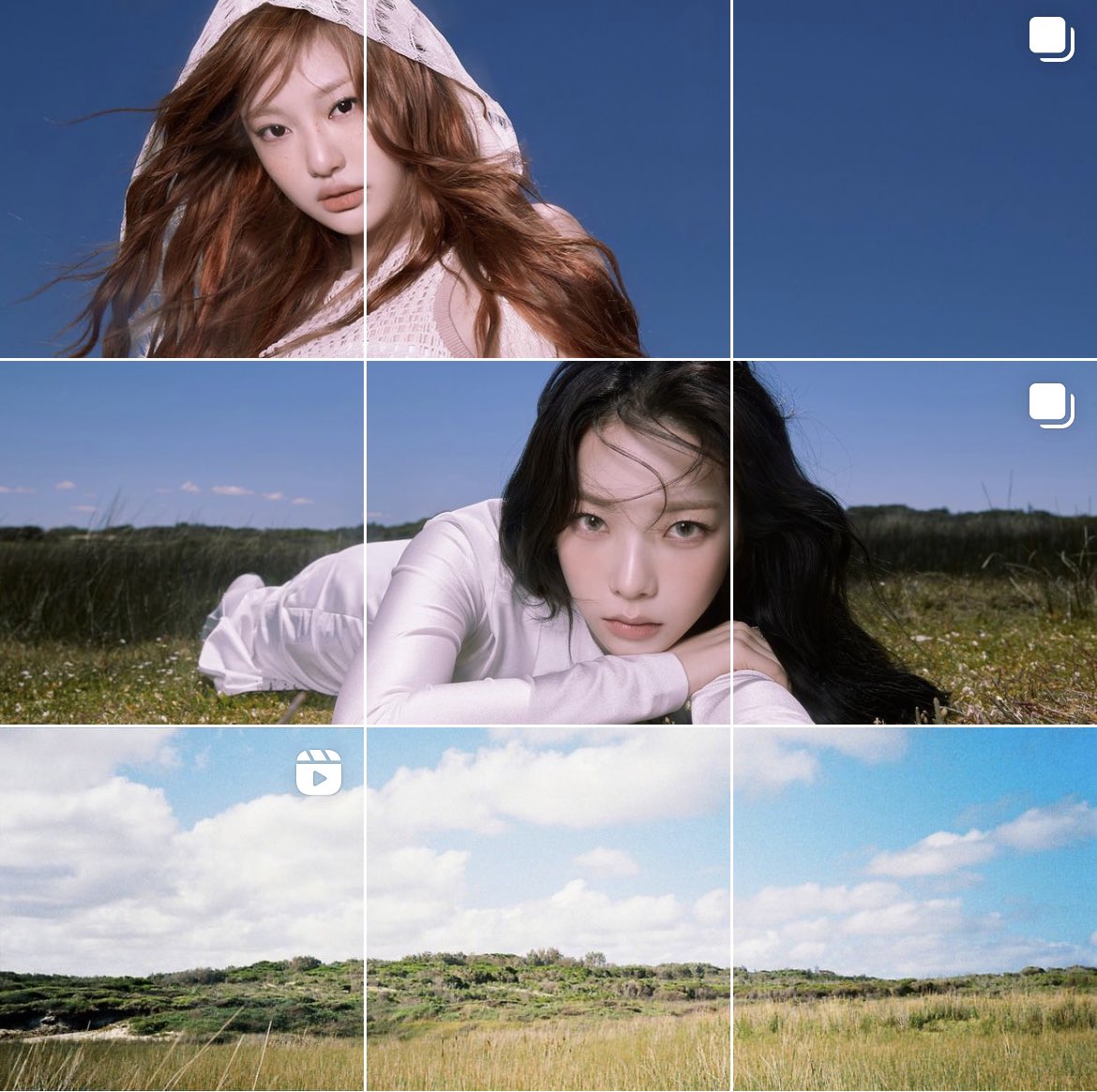
Task: Open the post showing the red-haired woman's eyes
Action: 181,178
